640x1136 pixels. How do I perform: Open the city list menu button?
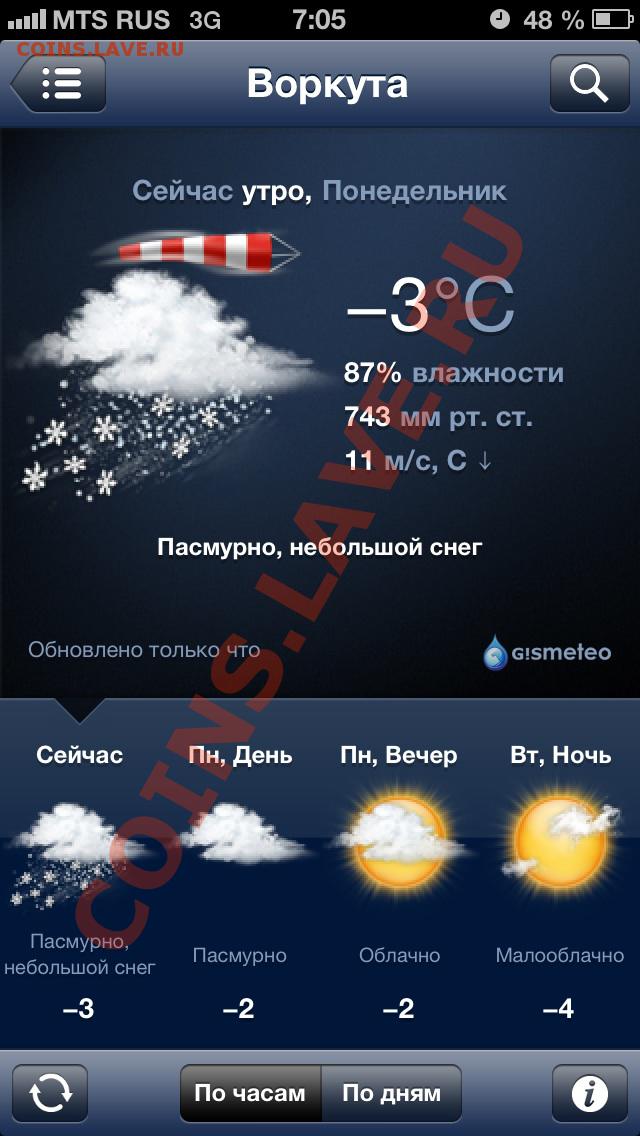(x=59, y=84)
